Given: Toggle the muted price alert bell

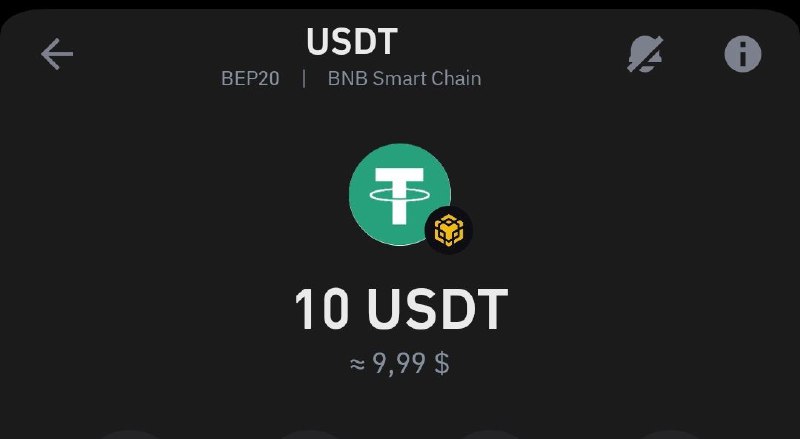Looking at the screenshot, I should point(645,54).
